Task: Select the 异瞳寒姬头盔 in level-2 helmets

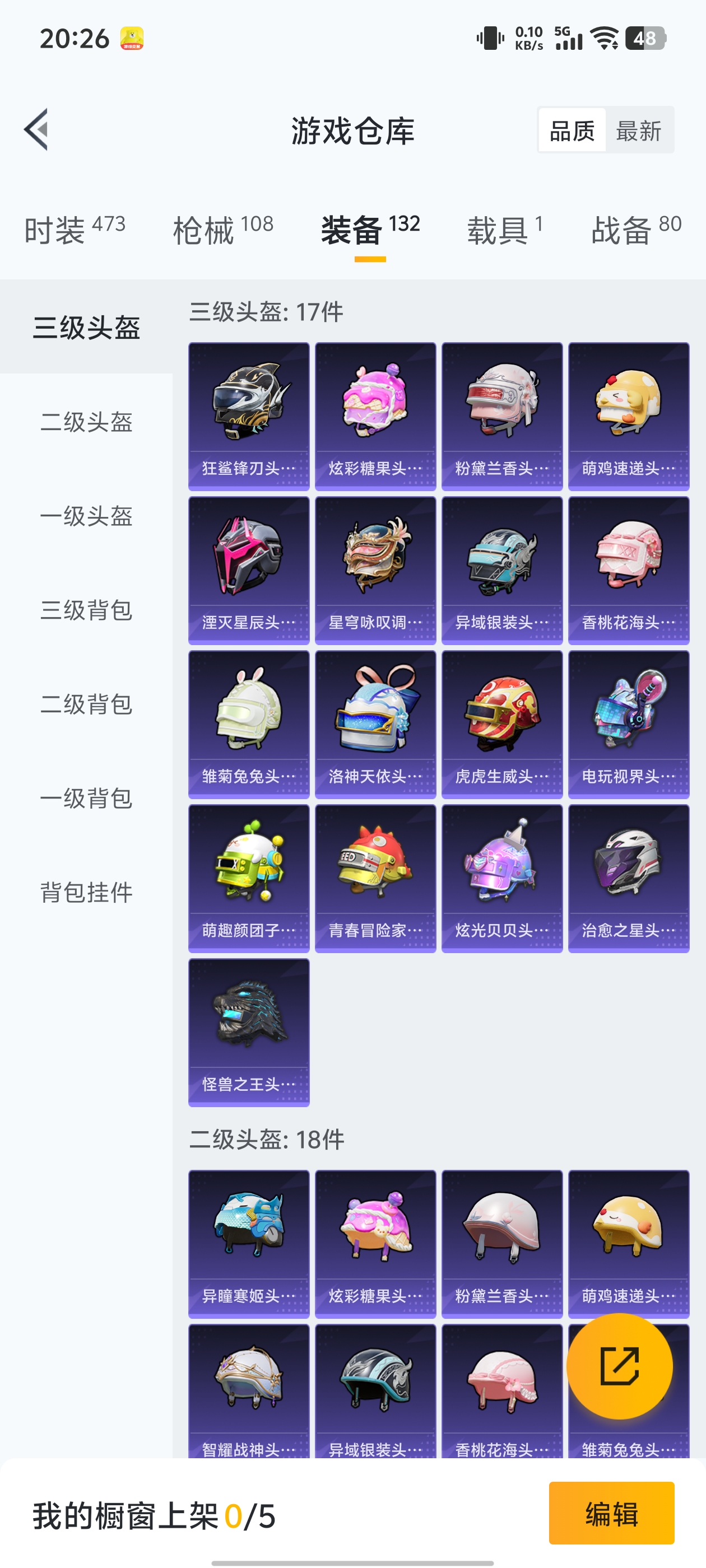Action: pos(248,1224)
